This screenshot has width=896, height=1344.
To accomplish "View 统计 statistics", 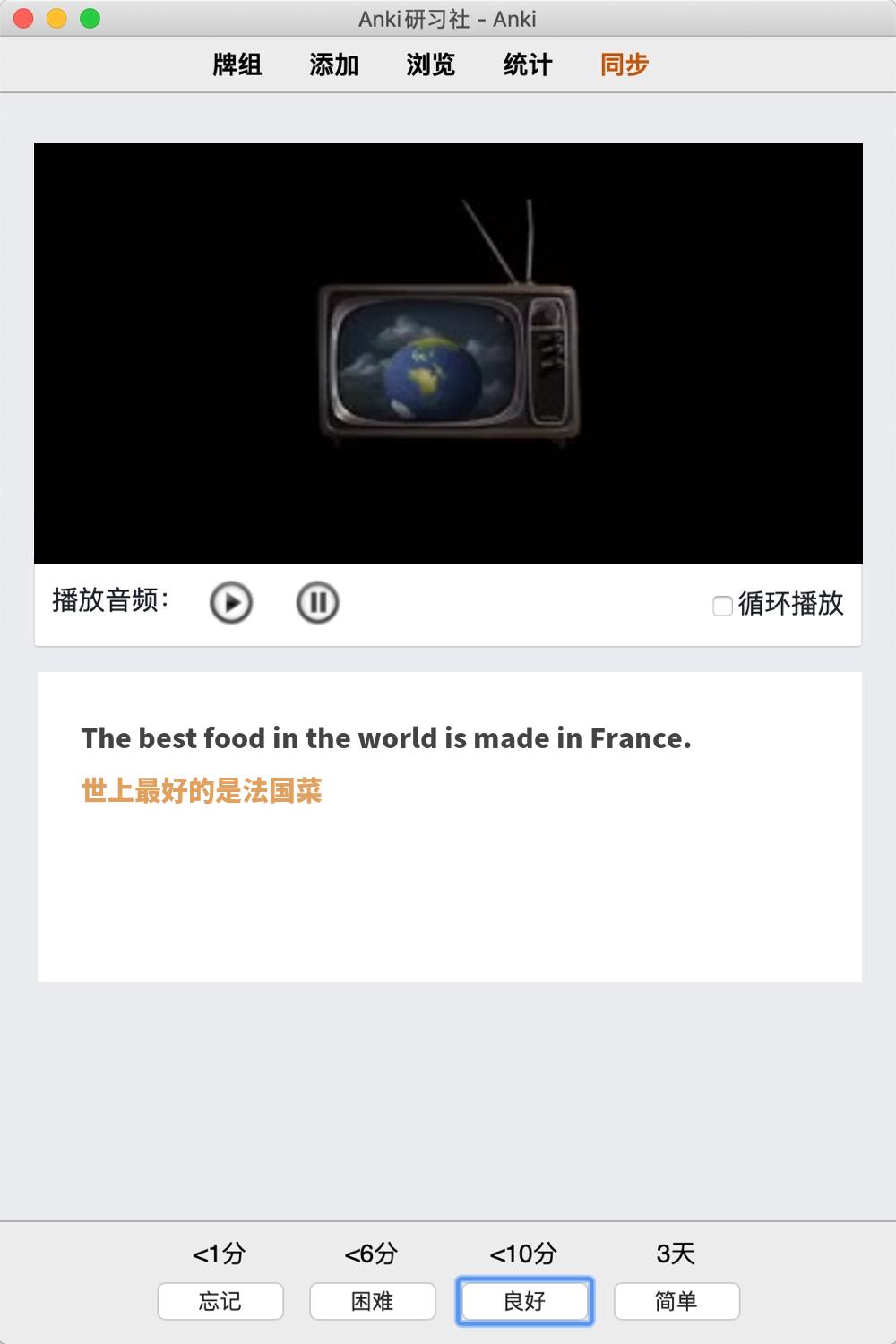I will [528, 65].
